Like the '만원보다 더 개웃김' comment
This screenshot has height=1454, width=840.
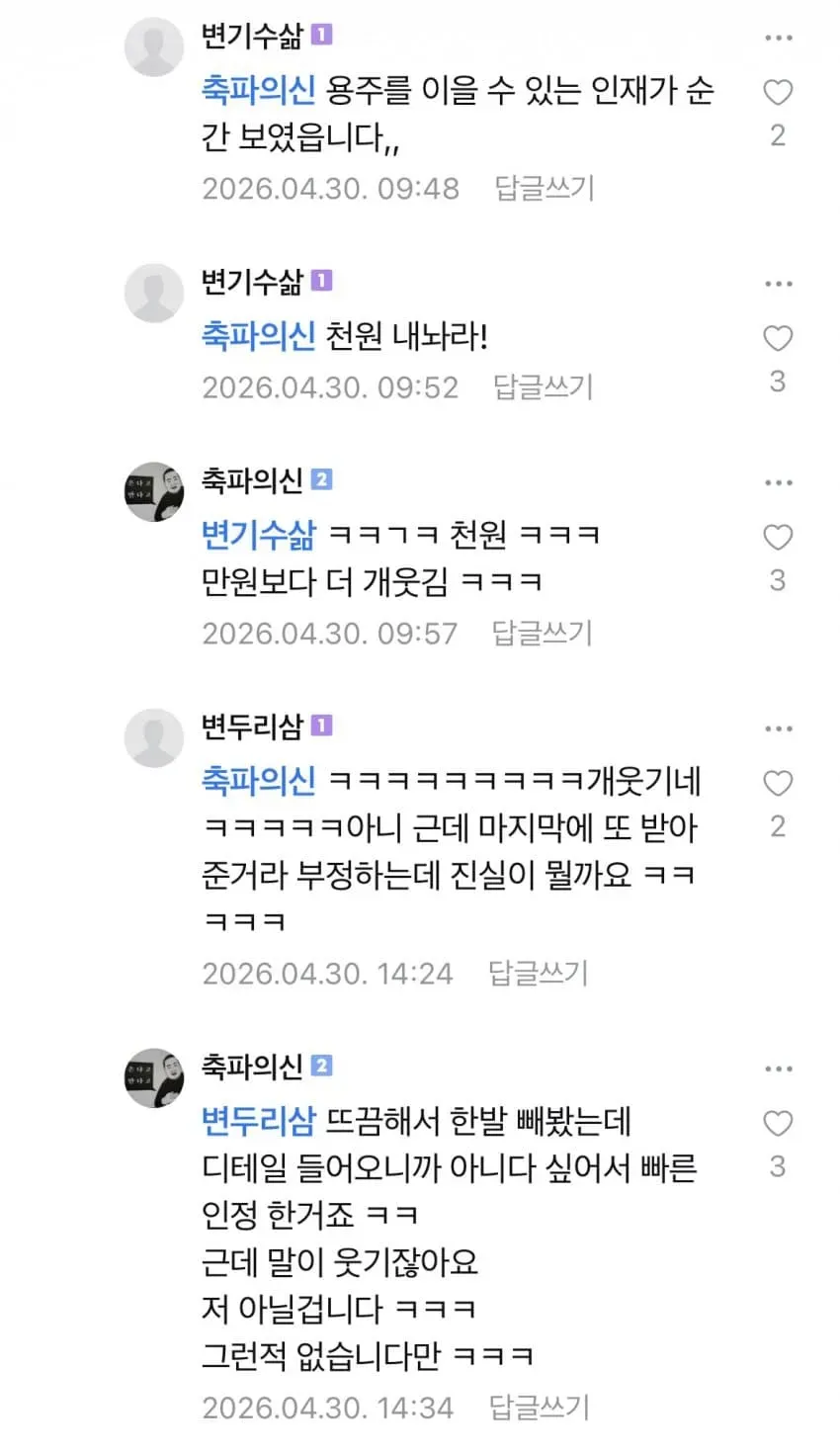778,538
